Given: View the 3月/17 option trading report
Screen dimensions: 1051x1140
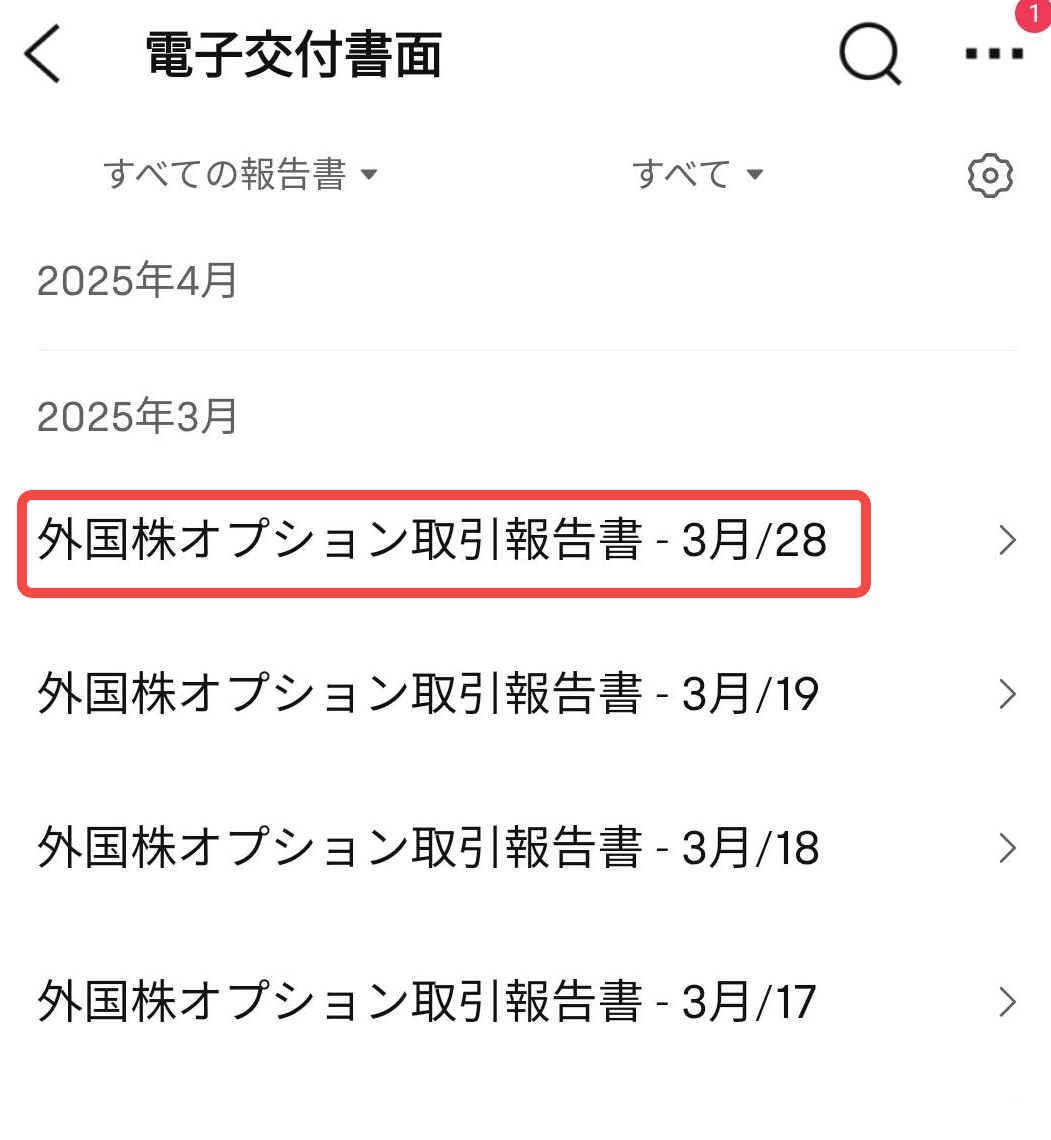Looking at the screenshot, I should (x=428, y=1002).
